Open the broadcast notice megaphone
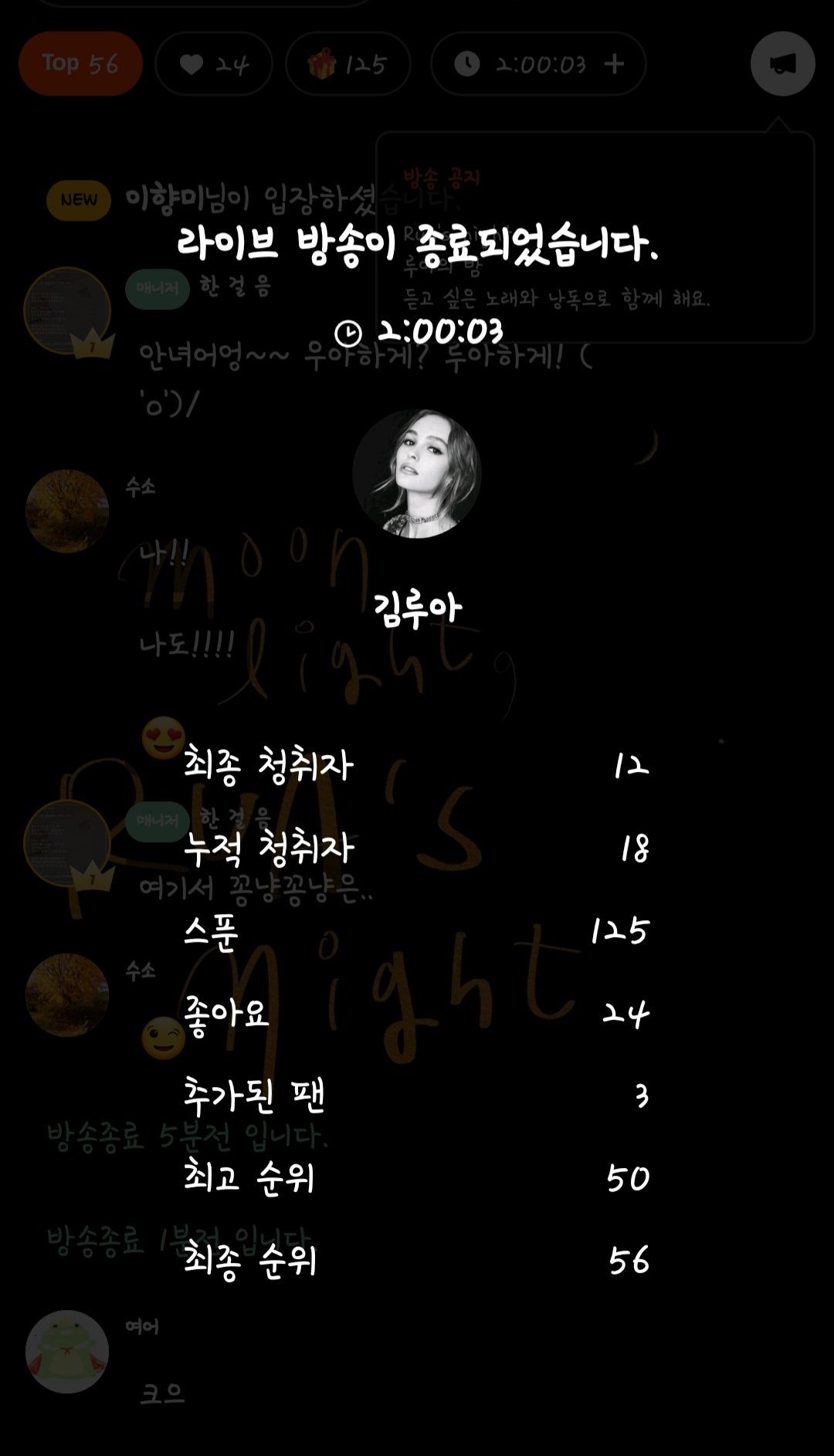Screen dimensions: 834x1456 point(782,64)
